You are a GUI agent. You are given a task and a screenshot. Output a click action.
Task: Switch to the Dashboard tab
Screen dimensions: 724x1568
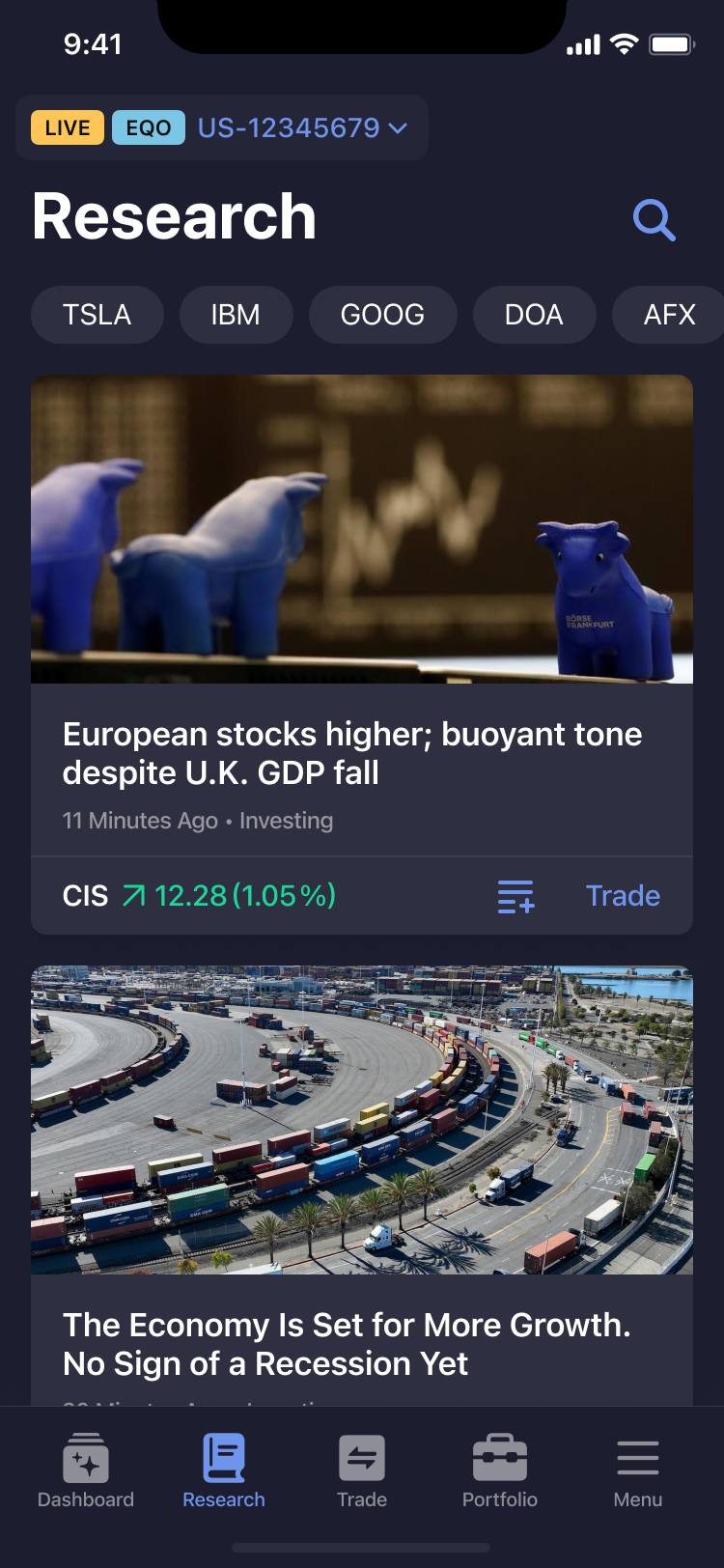[x=86, y=1471]
